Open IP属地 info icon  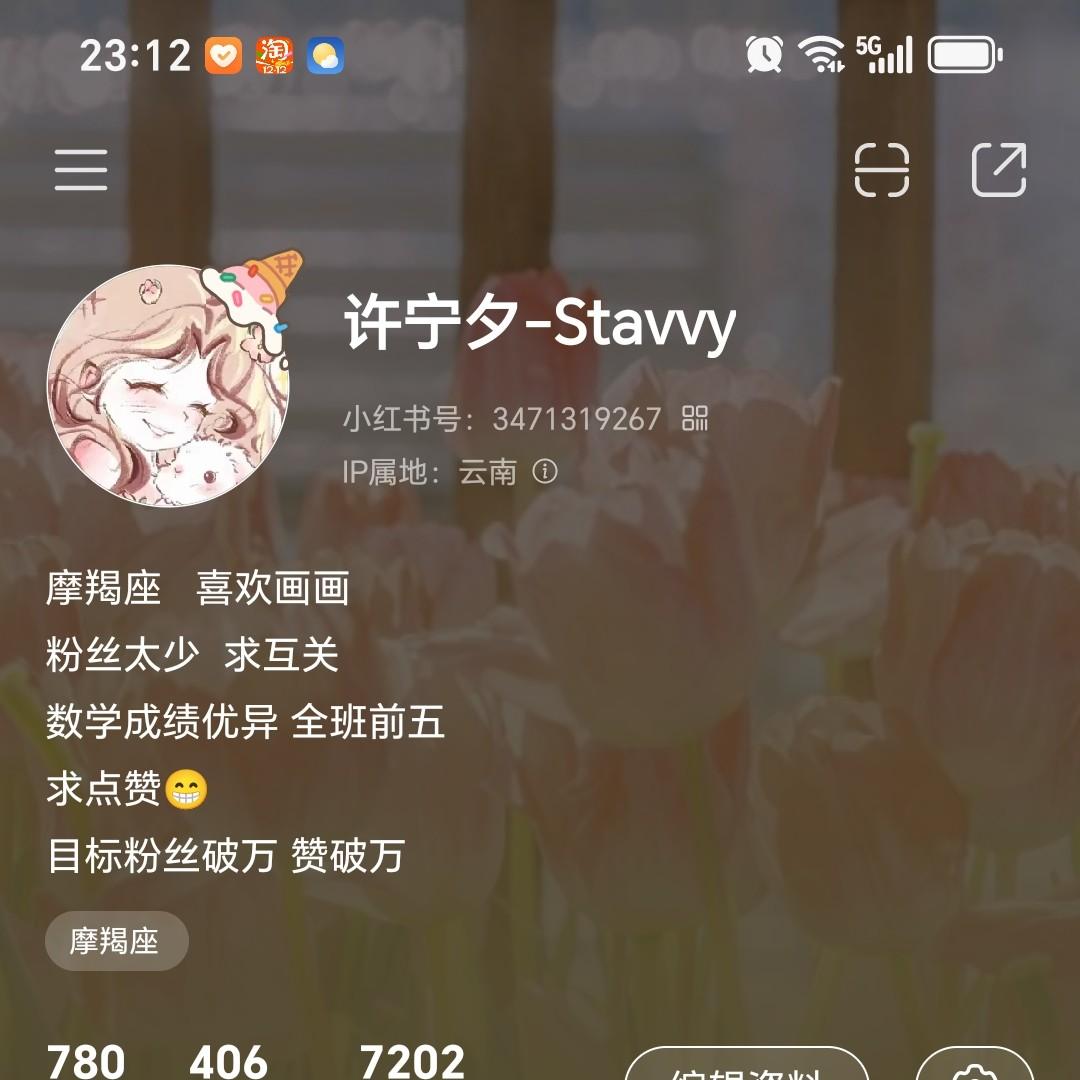pos(545,471)
